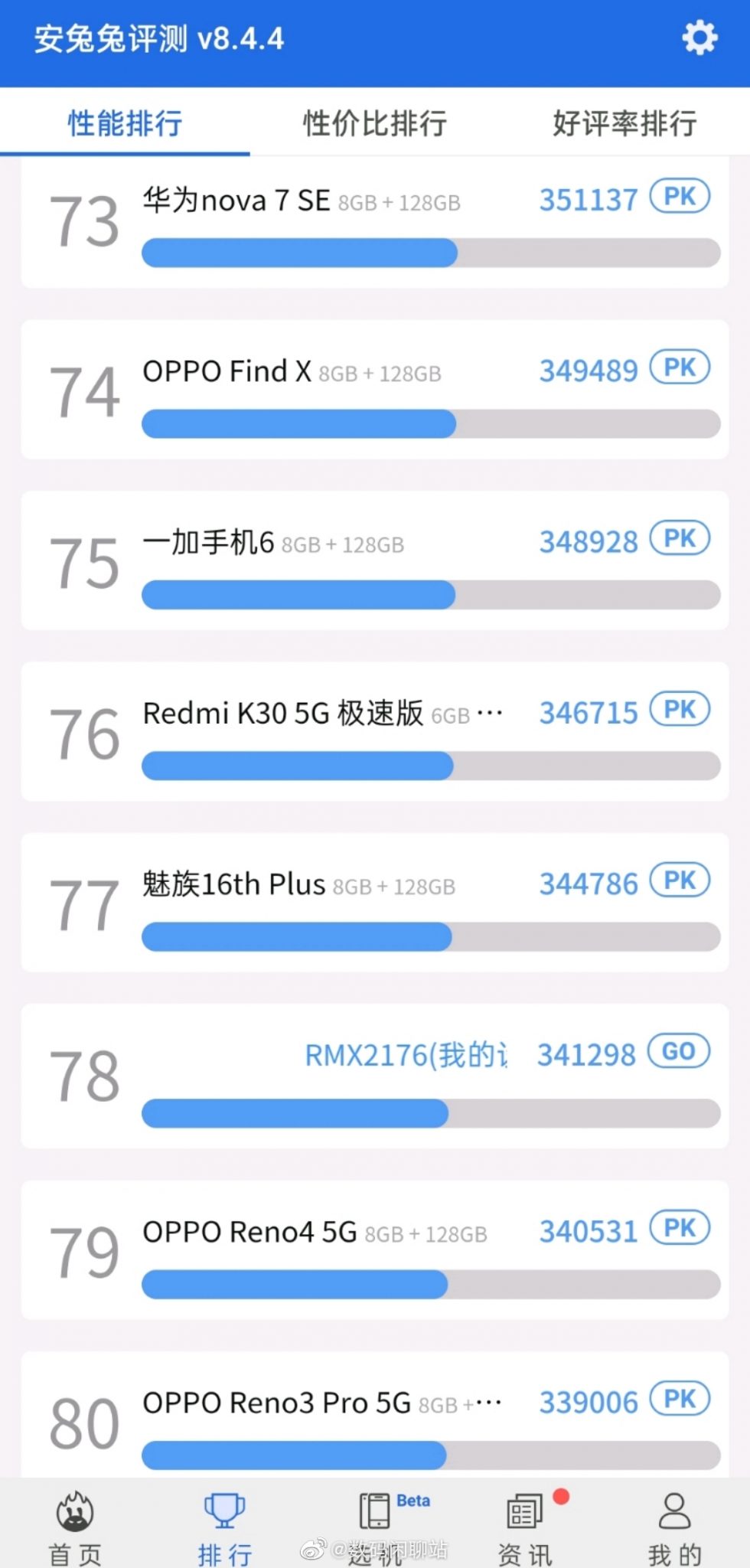The width and height of the screenshot is (750, 1568).
Task: Tap the Beta badge on 选机
Action: coord(412,1501)
